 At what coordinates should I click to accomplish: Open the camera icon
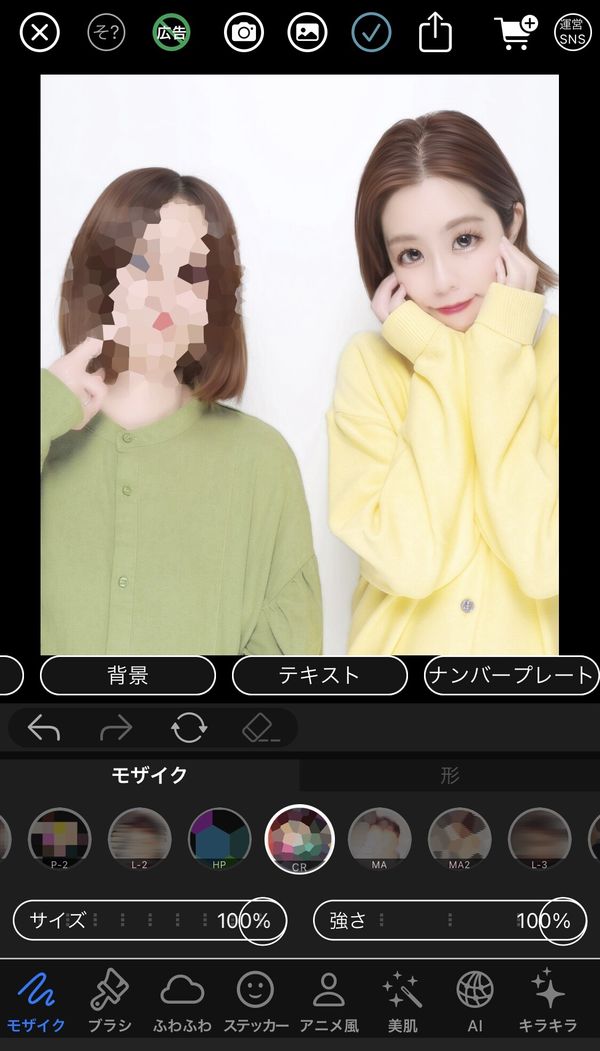(x=243, y=32)
